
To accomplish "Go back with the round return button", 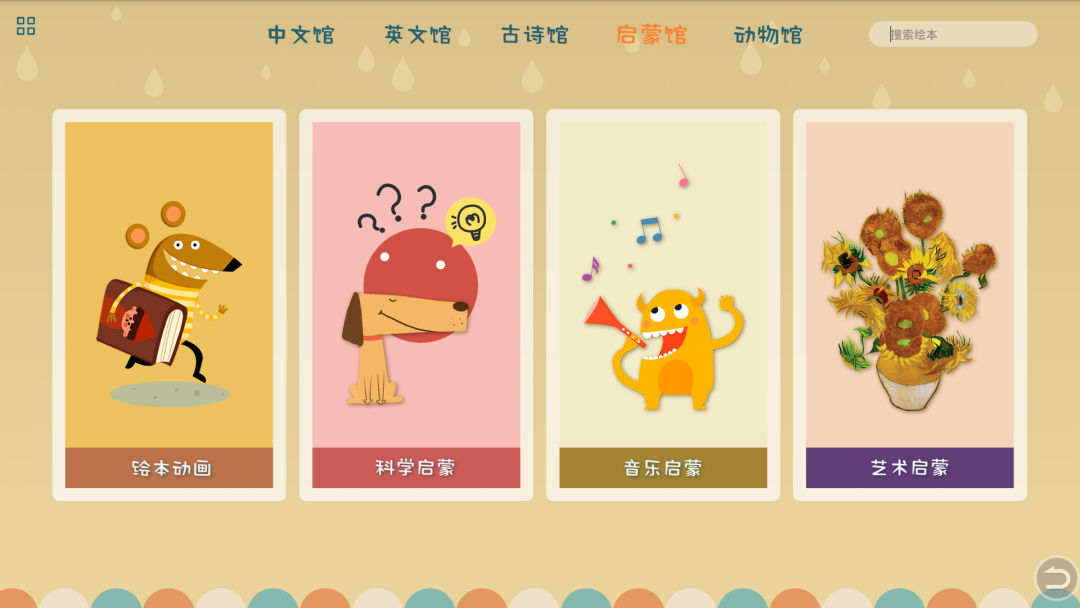I will (x=1056, y=578).
